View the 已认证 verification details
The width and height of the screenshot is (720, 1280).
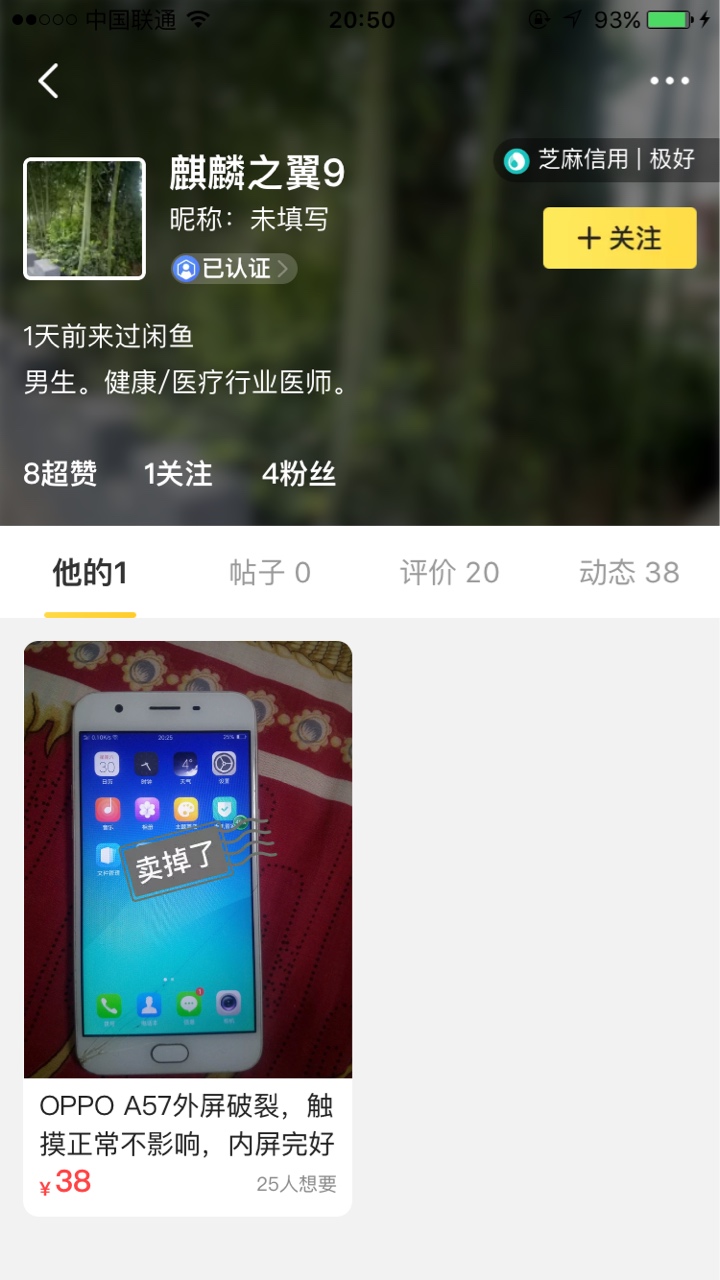click(x=234, y=268)
